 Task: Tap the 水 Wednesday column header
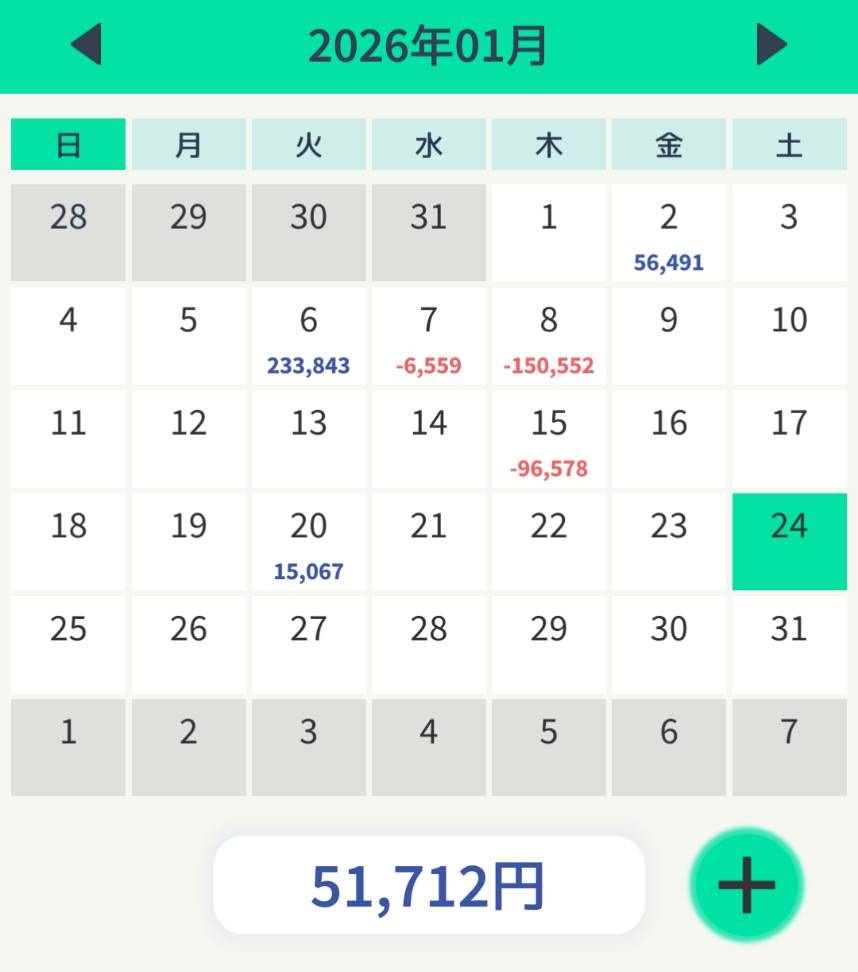(x=428, y=143)
